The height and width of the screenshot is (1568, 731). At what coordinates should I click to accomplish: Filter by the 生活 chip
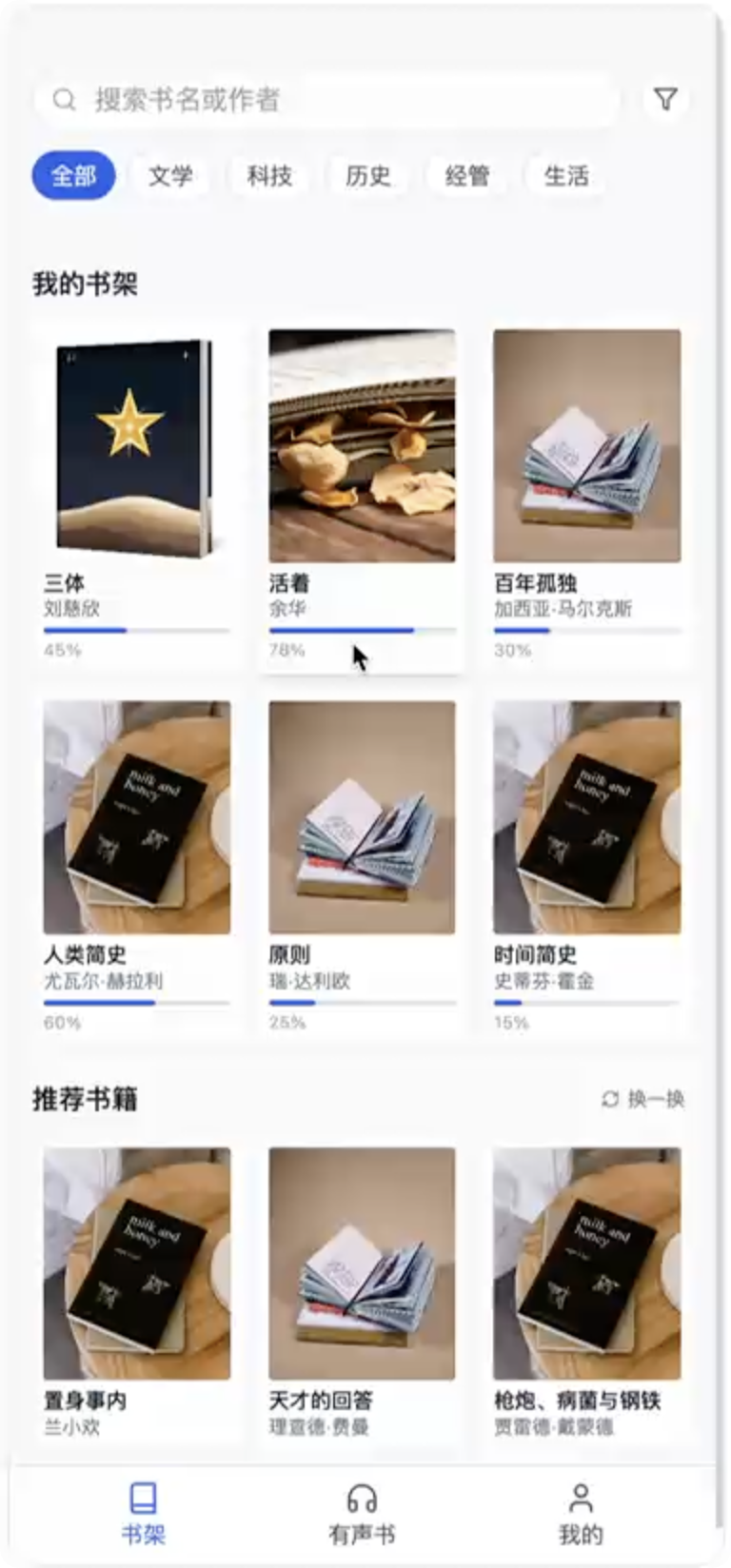tap(566, 176)
